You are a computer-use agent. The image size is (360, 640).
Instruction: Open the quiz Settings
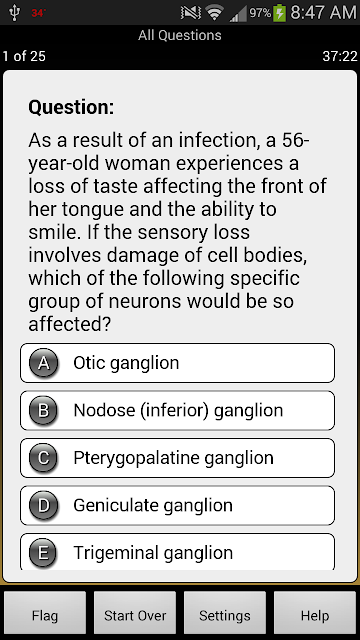(x=225, y=615)
